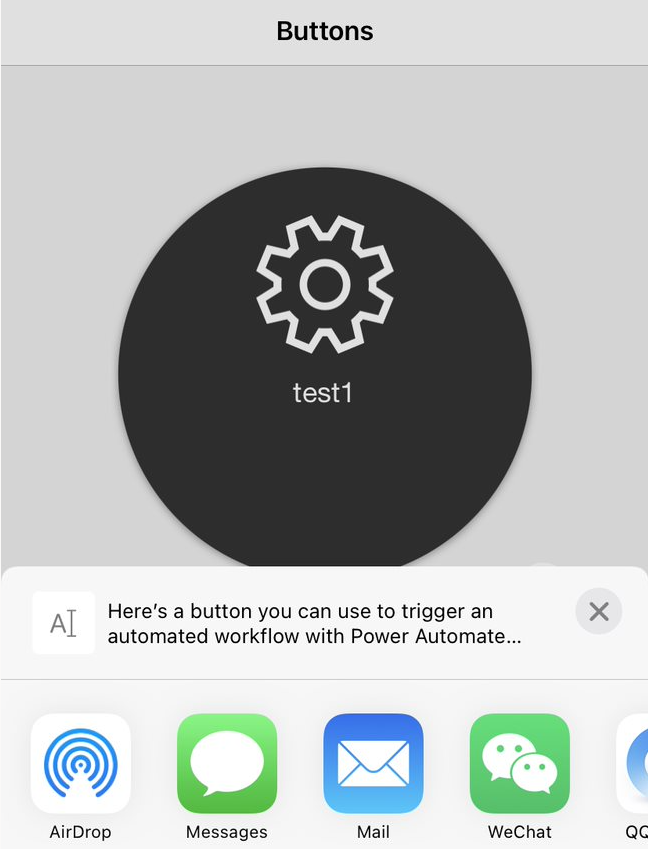This screenshot has height=850, width=649.
Task: Share to WeChat
Action: coord(519,763)
